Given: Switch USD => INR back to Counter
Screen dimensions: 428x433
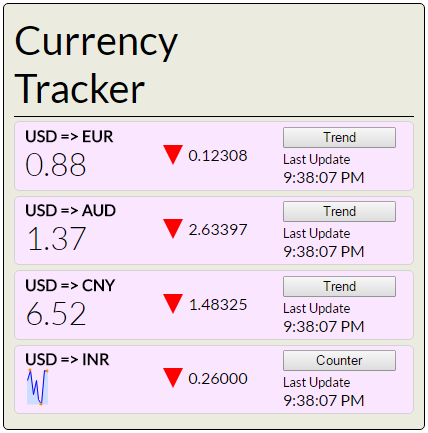Looking at the screenshot, I should click(x=339, y=360).
